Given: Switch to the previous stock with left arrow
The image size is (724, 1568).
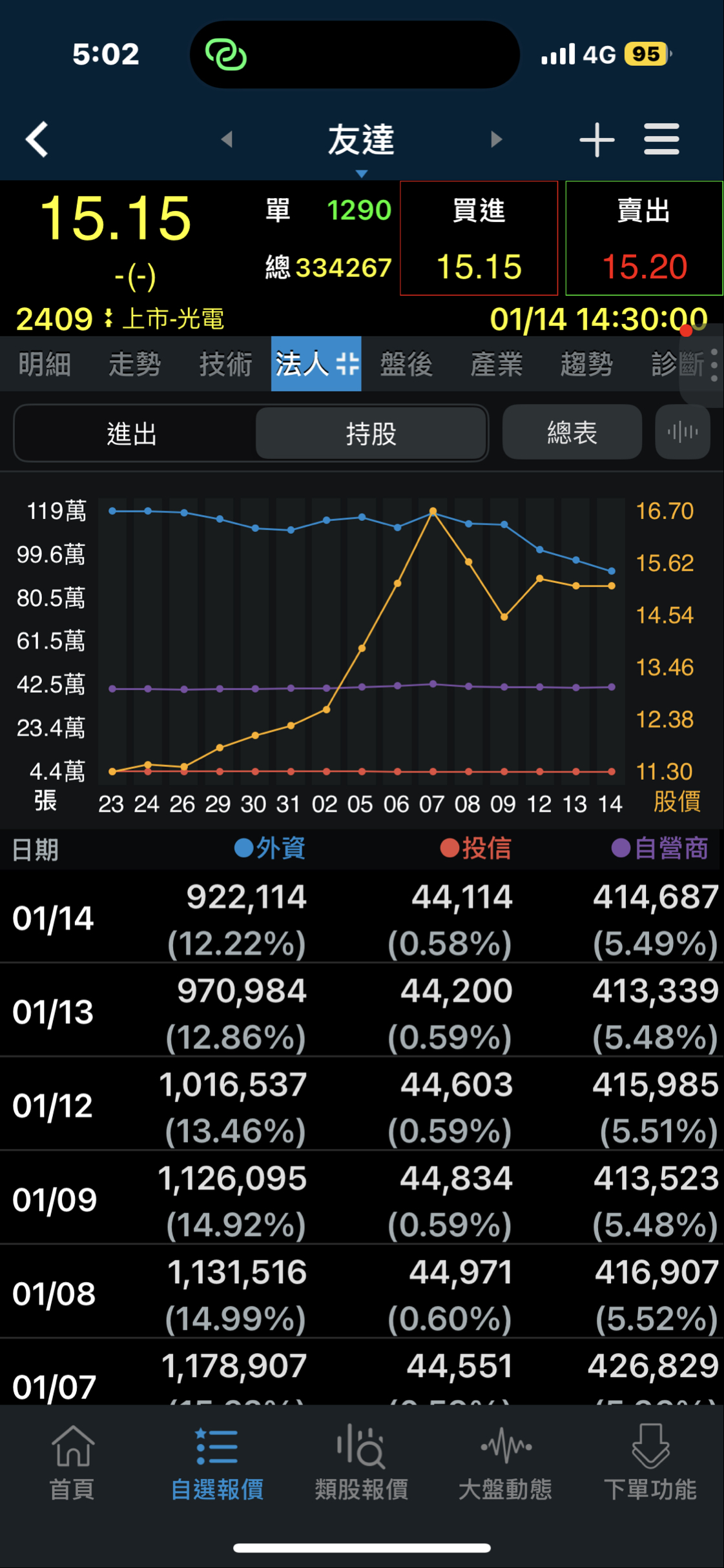Looking at the screenshot, I should [x=227, y=139].
